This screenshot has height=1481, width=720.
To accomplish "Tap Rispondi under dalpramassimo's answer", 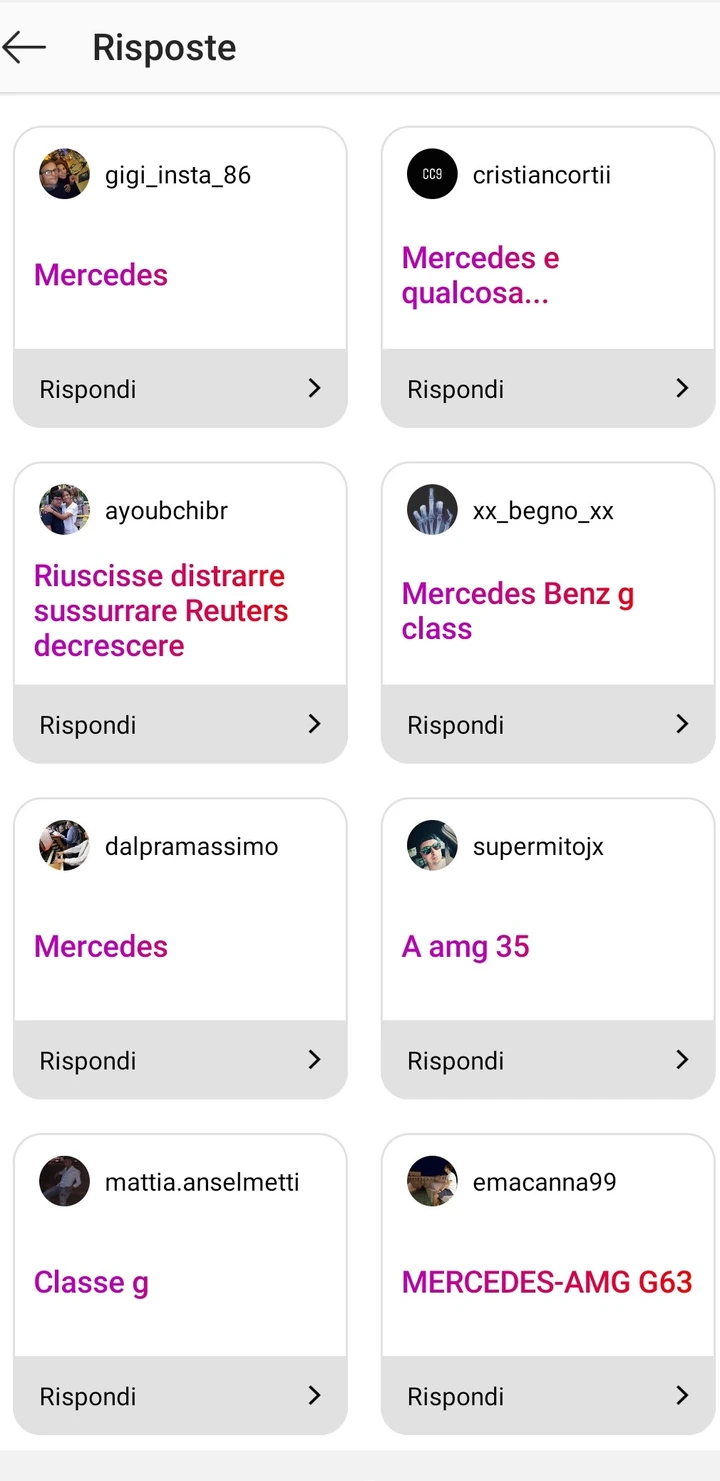I will coord(180,1061).
